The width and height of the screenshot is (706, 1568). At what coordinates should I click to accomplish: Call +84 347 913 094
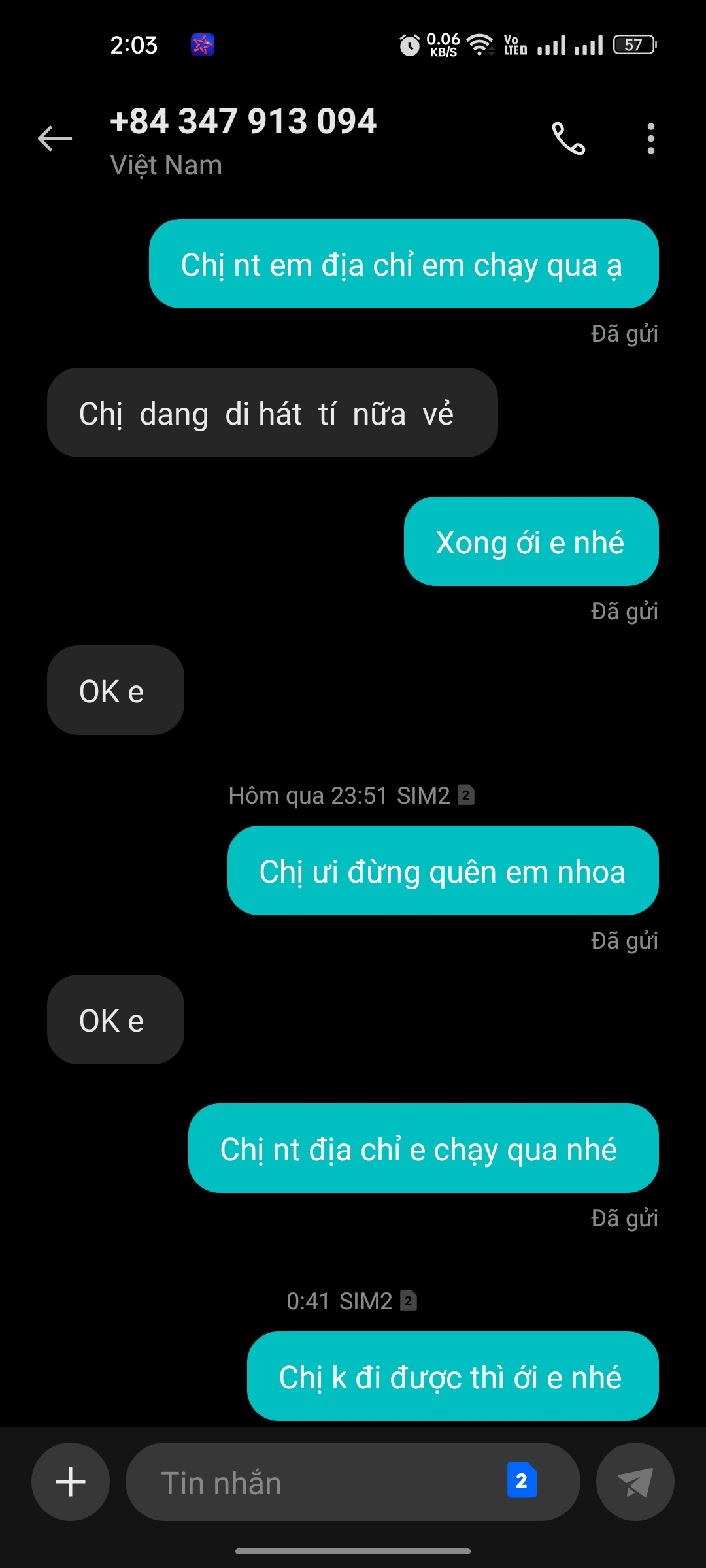[569, 139]
